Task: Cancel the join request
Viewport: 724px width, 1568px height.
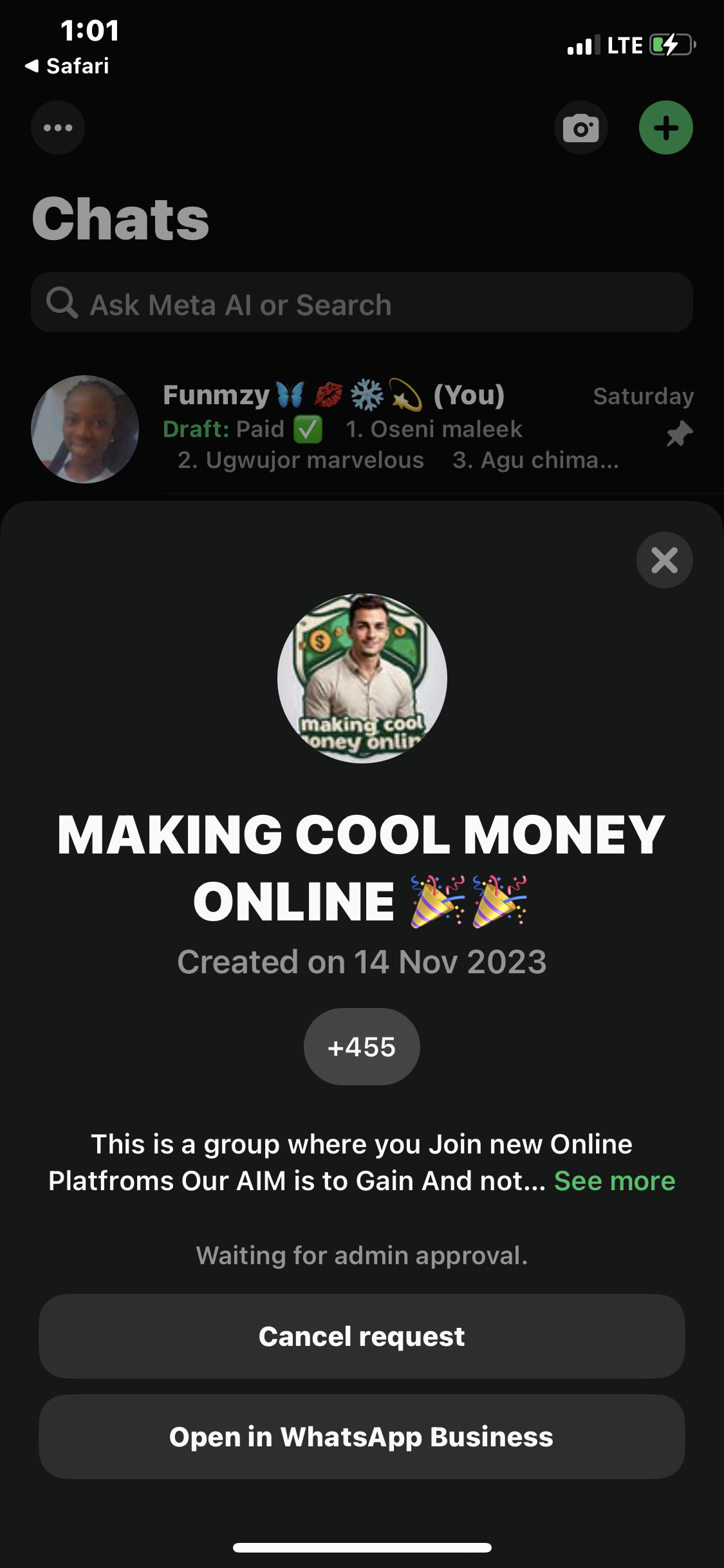Action: [362, 1336]
